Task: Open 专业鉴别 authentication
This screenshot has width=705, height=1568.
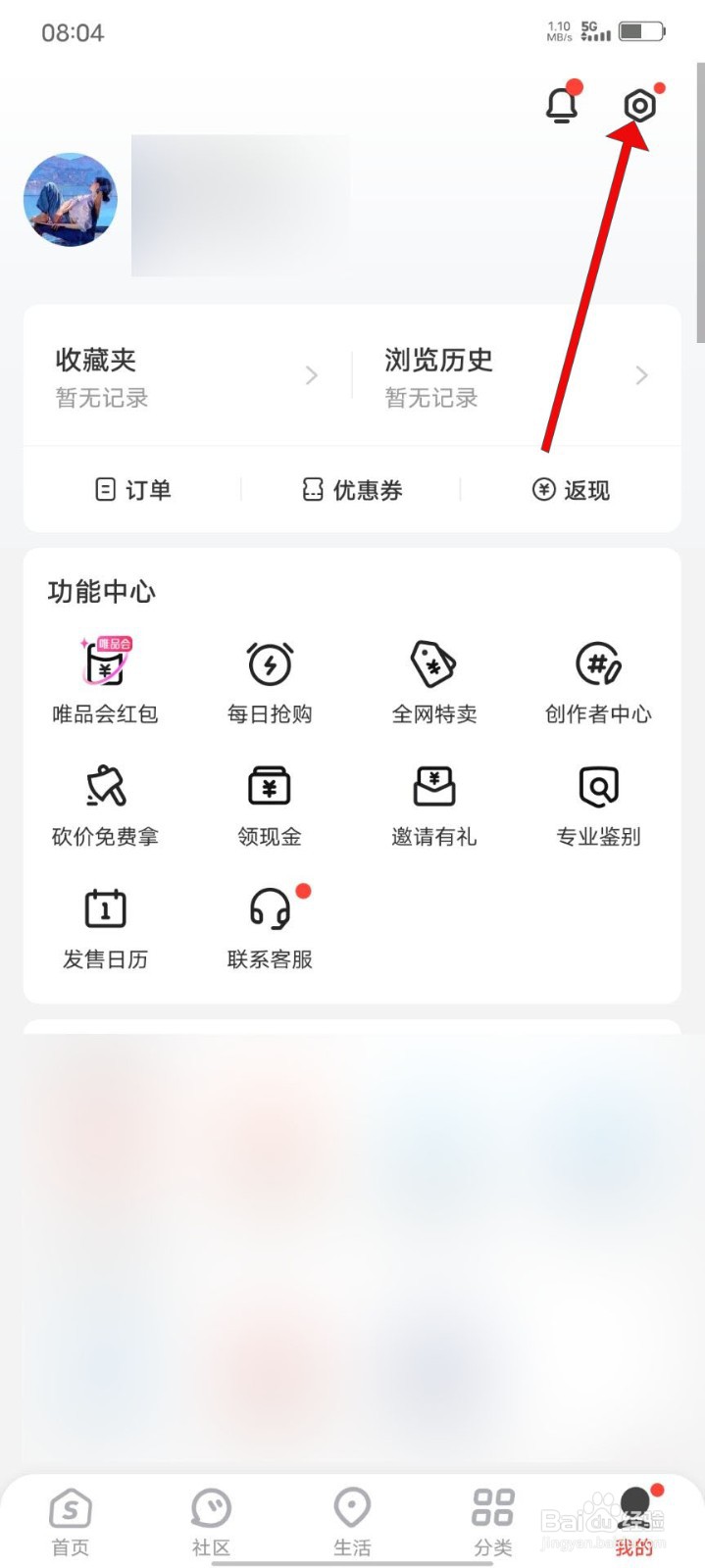Action: 598,804
